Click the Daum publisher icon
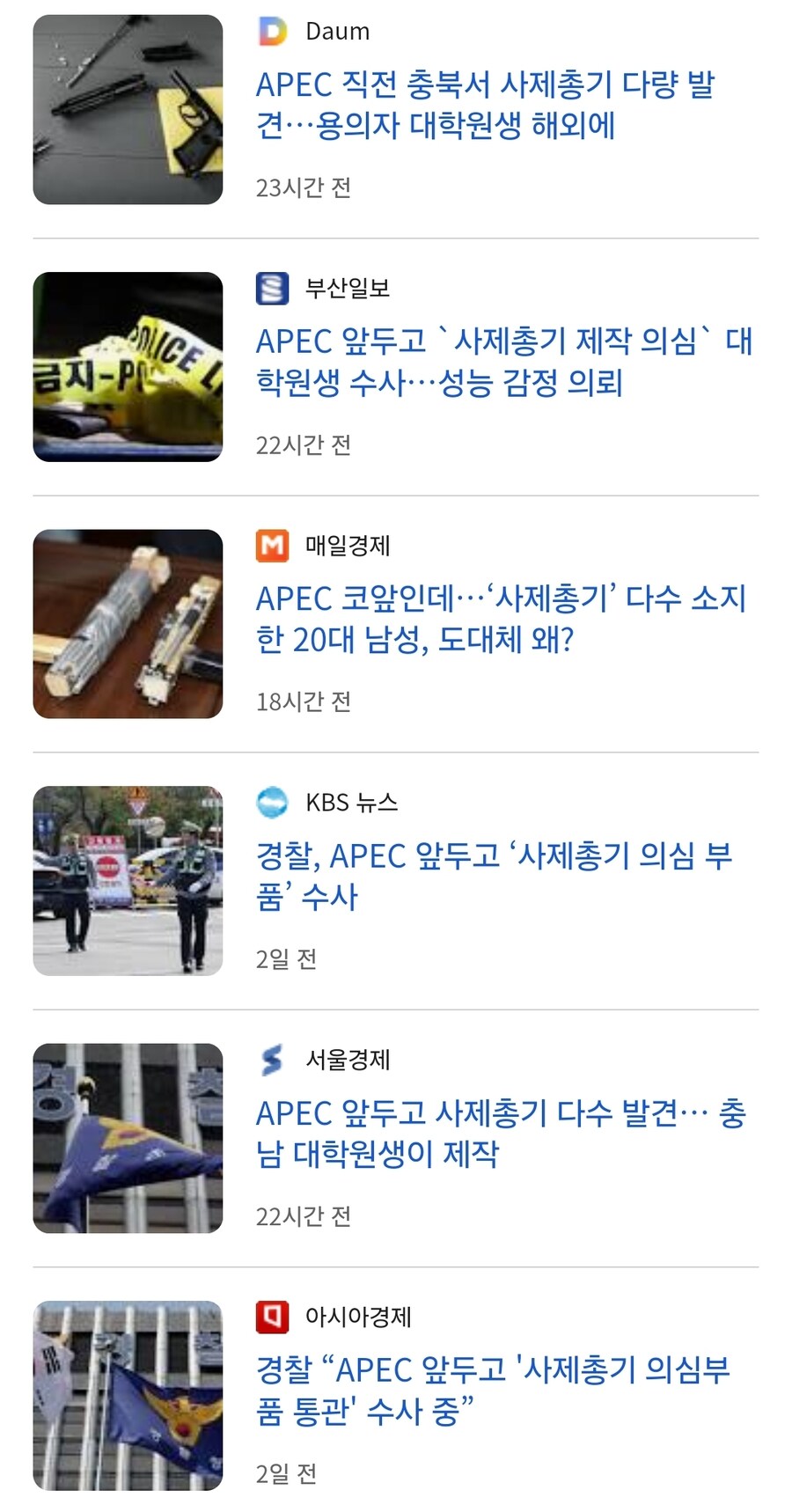This screenshot has height=1512, width=792. tap(274, 31)
